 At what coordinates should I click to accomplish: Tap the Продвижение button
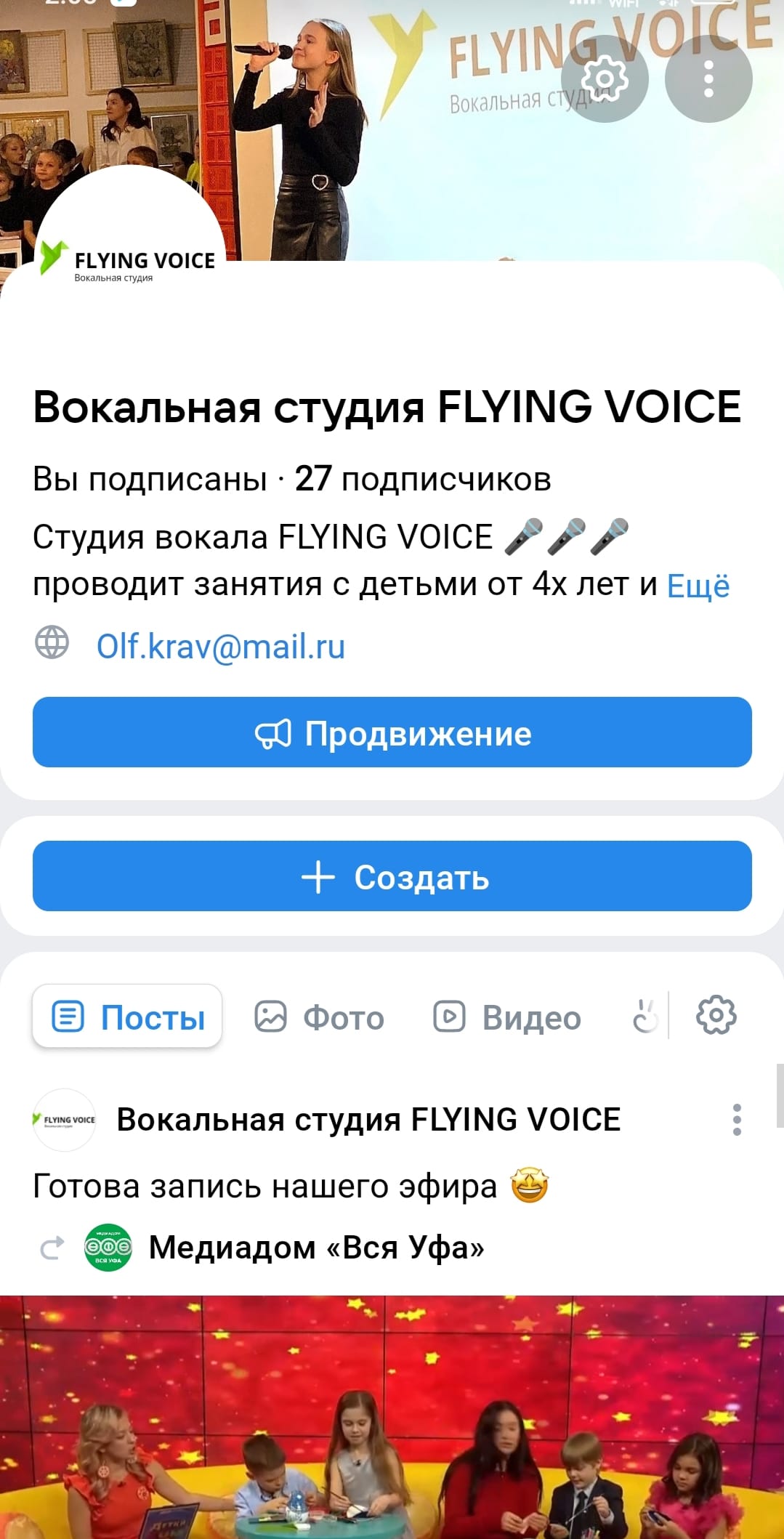coord(392,732)
